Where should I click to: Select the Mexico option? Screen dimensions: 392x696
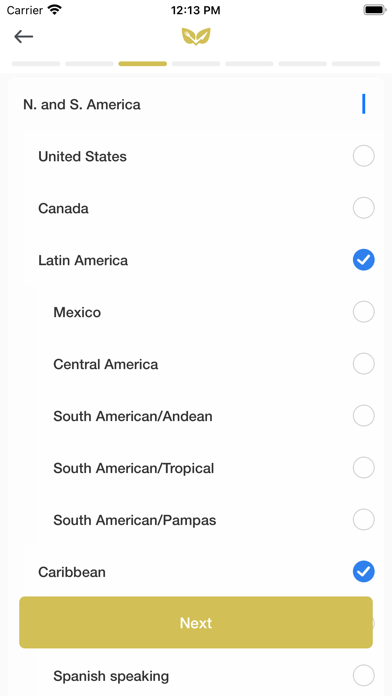tap(363, 312)
